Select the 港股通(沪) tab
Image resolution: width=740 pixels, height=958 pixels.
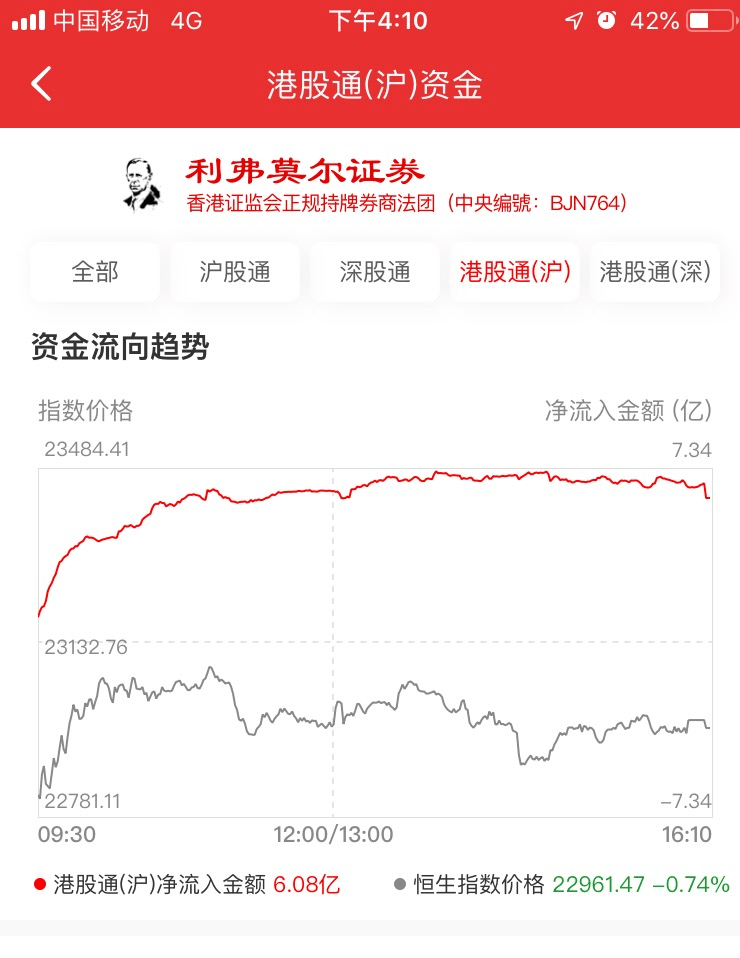515,272
